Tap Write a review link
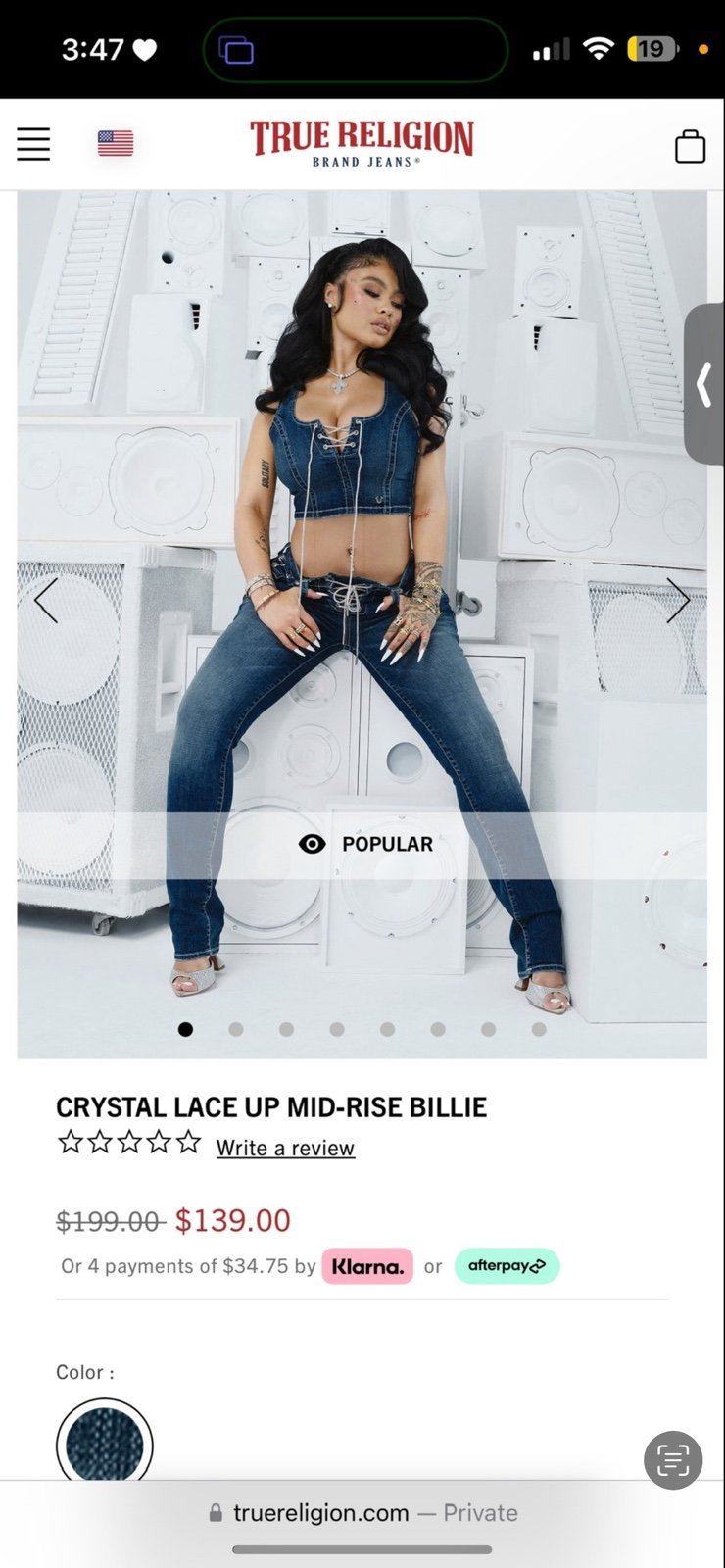The height and width of the screenshot is (1568, 725). click(285, 1148)
